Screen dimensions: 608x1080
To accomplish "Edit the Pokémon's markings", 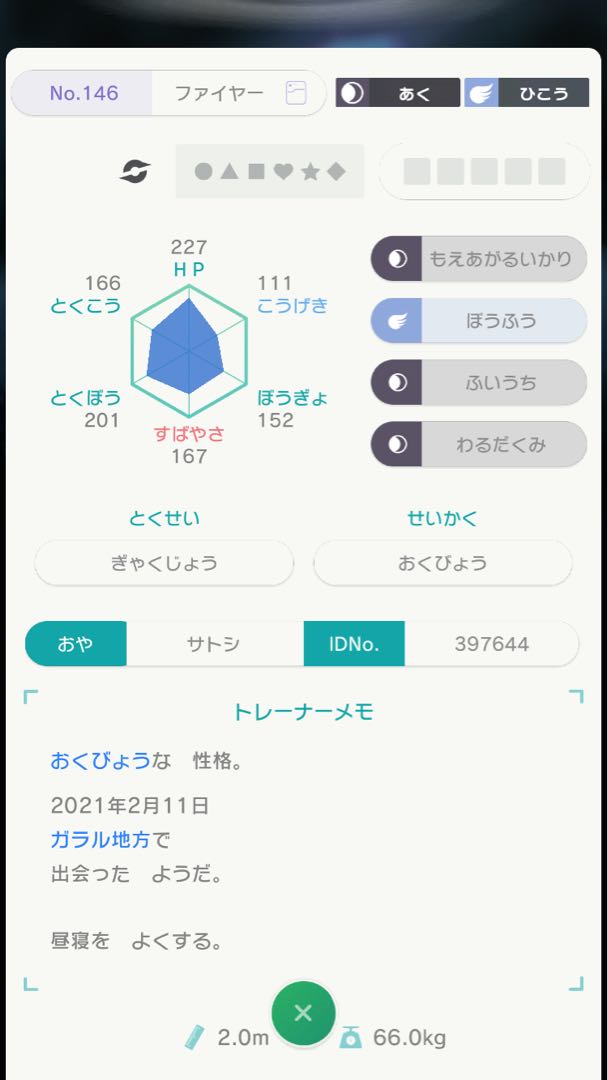I will pyautogui.click(x=269, y=172).
